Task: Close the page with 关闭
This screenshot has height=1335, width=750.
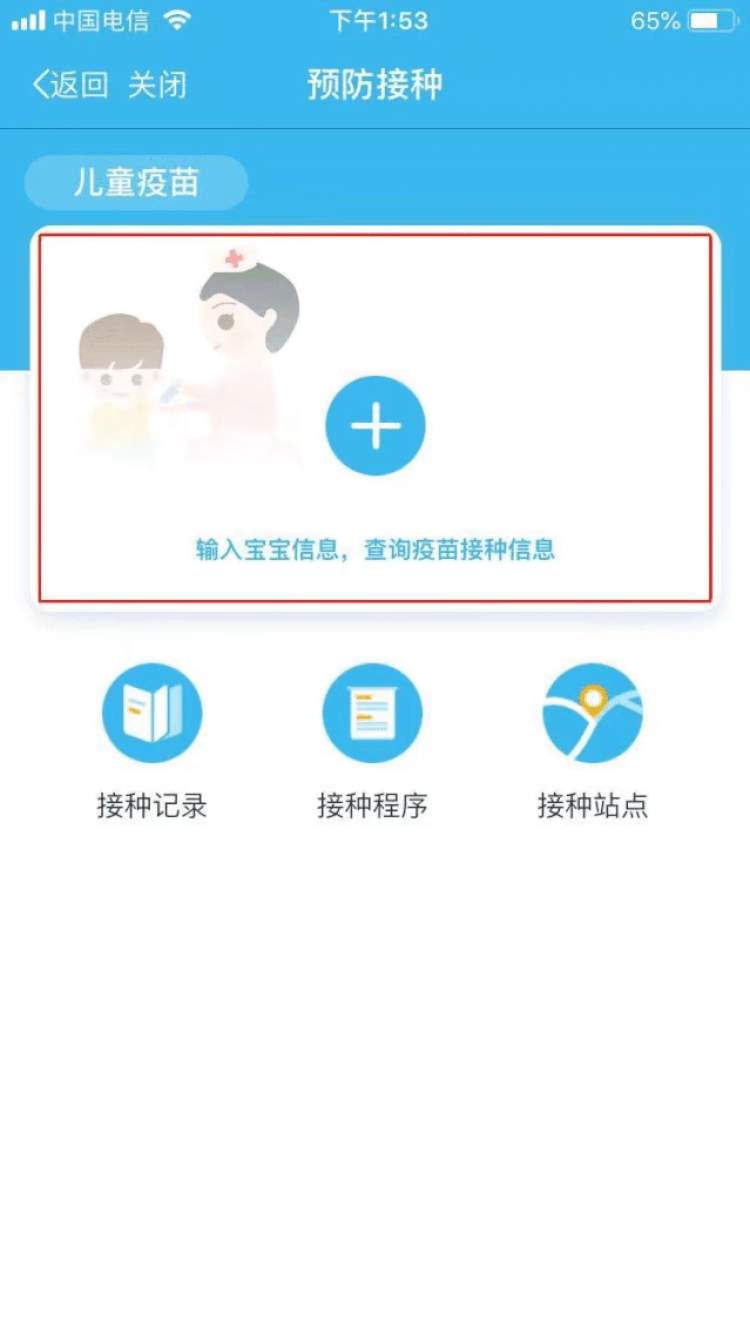Action: click(157, 85)
